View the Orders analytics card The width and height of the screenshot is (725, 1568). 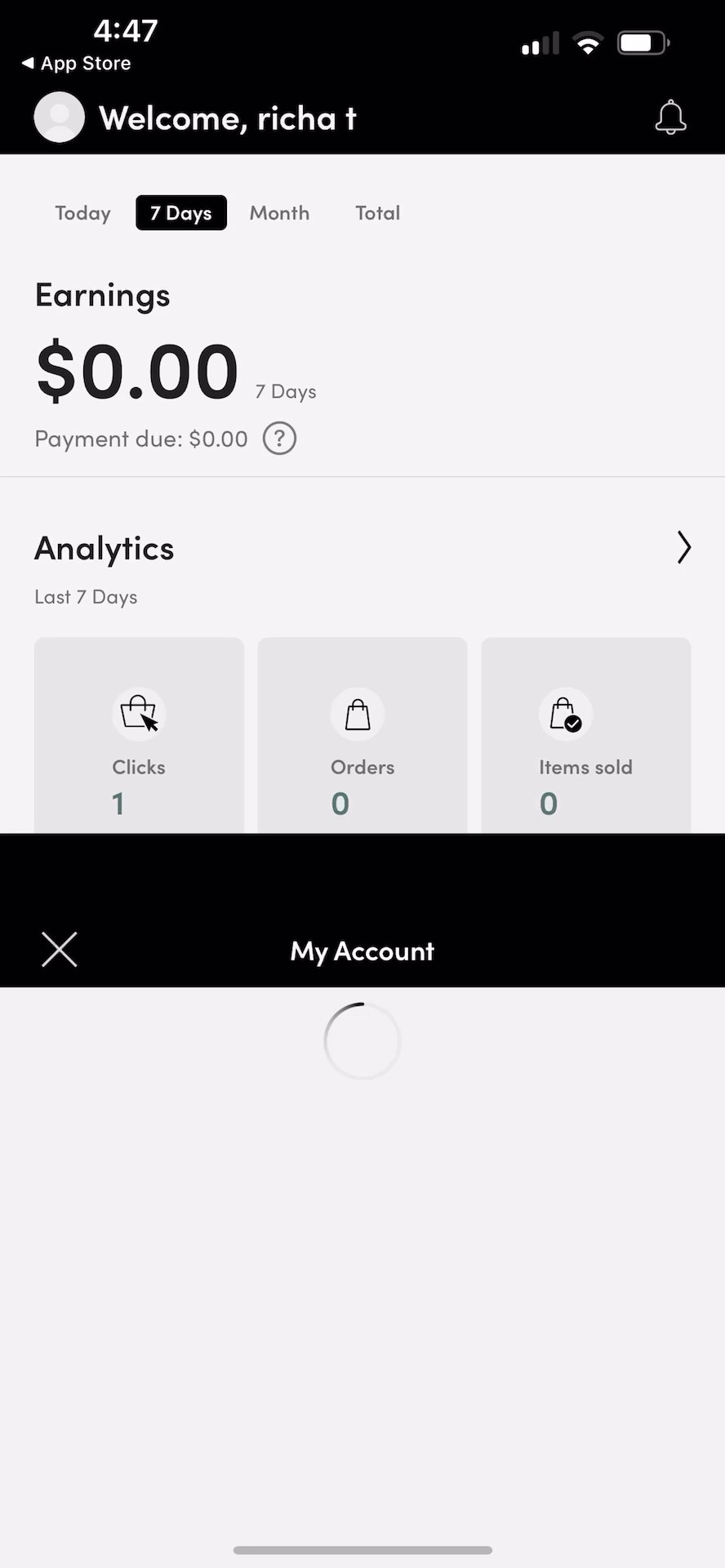[362, 735]
